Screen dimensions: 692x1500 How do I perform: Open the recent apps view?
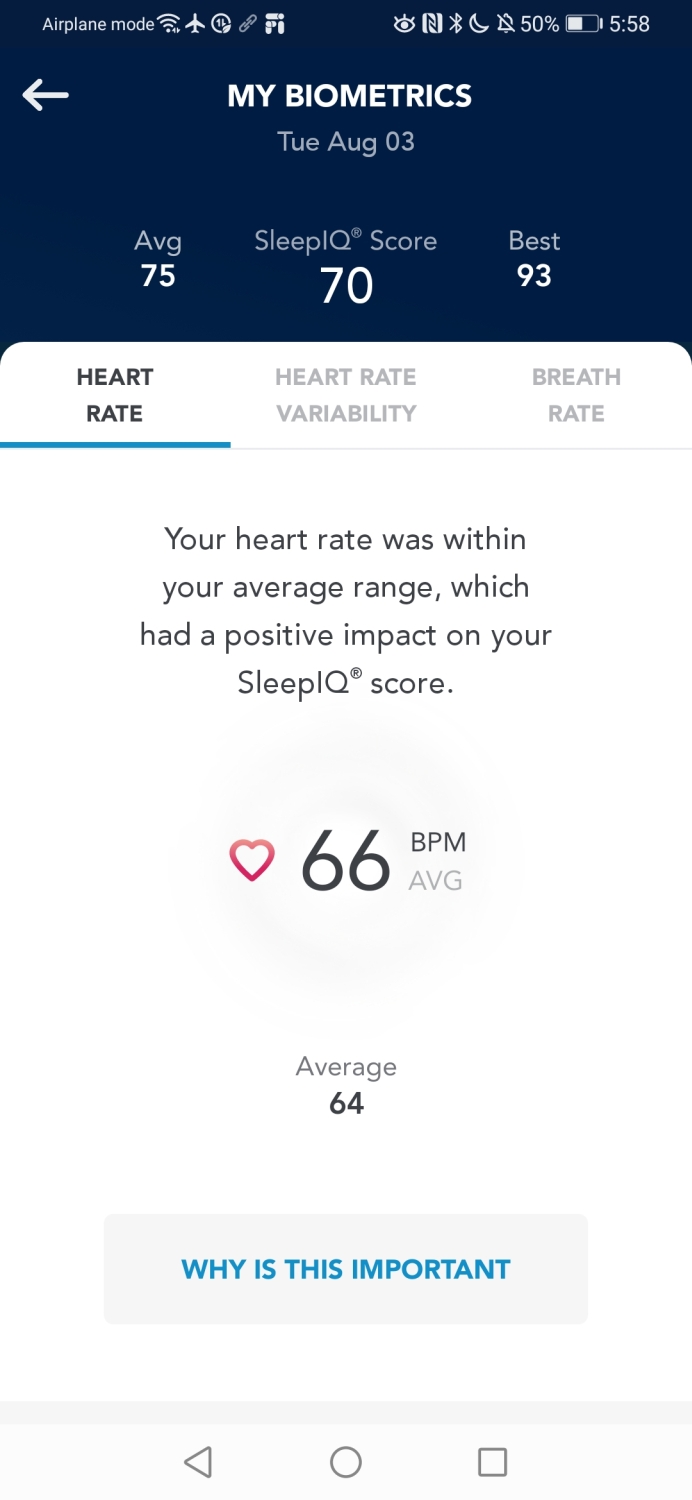click(492, 1462)
